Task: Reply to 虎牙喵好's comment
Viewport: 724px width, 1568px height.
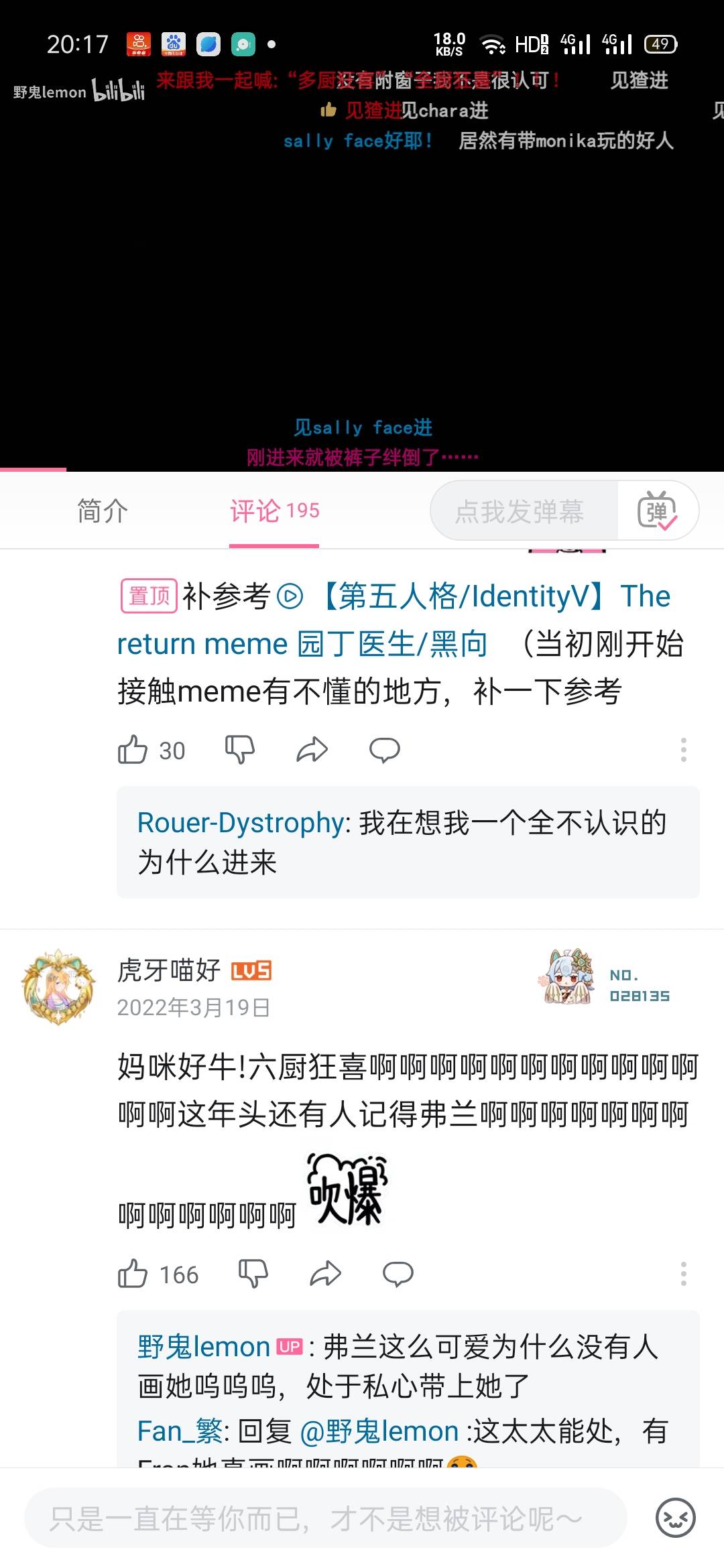Action: click(x=398, y=1274)
